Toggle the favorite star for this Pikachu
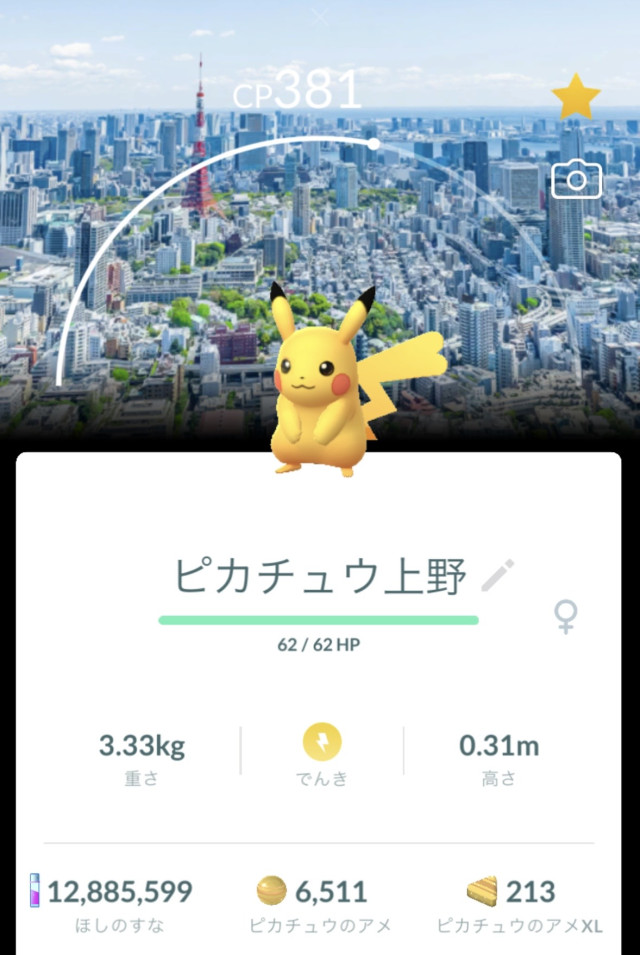The image size is (640, 955). click(576, 98)
